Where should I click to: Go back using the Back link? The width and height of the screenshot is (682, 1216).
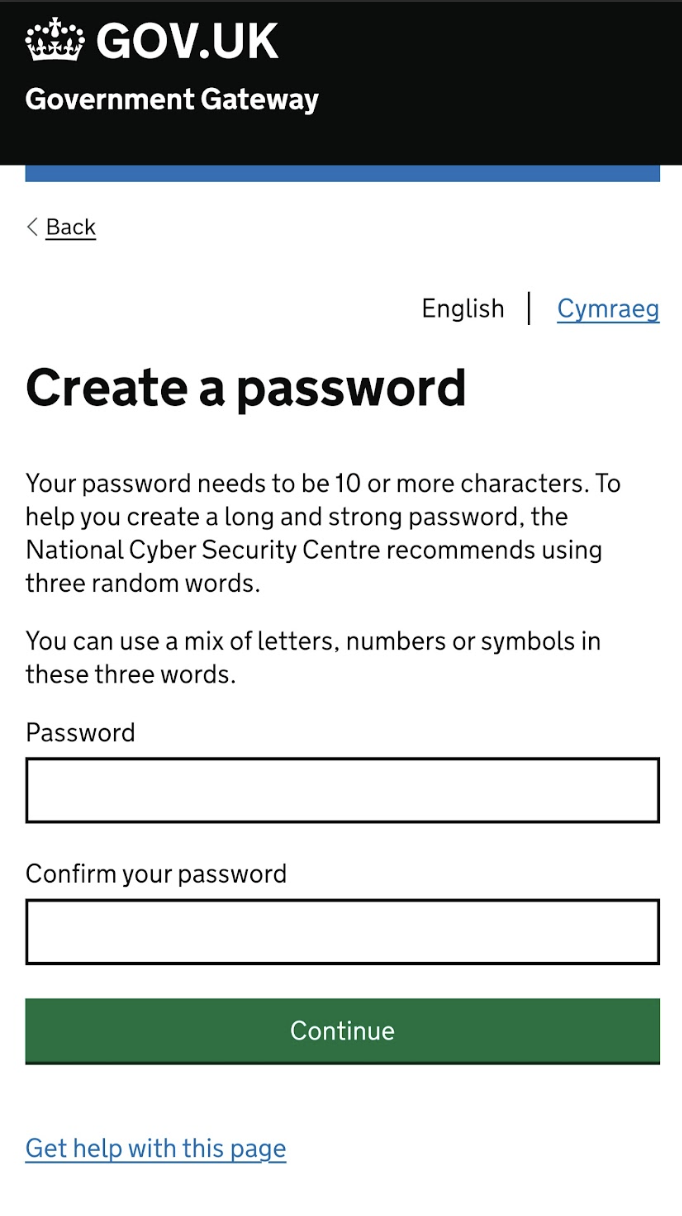(62, 227)
